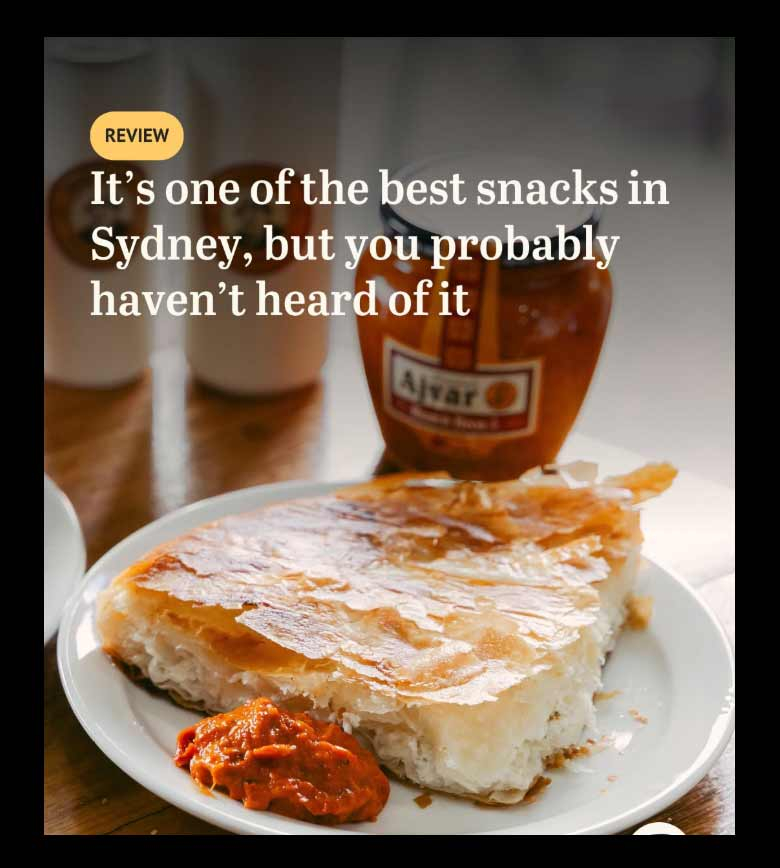780x868 pixels.
Task: Open the Sydney best snacks review article
Action: pos(379,245)
